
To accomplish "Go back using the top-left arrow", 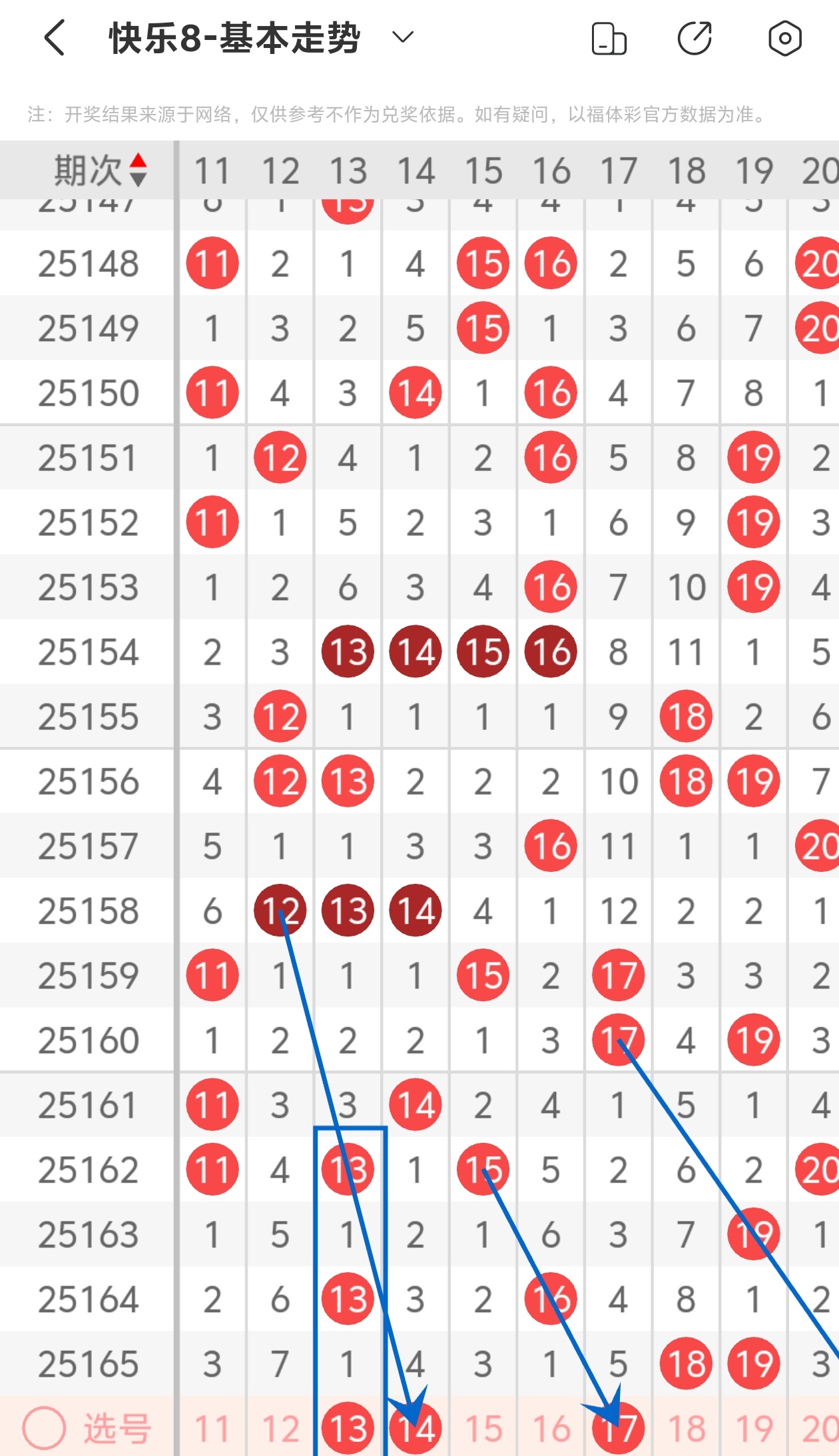I will click(x=55, y=38).
